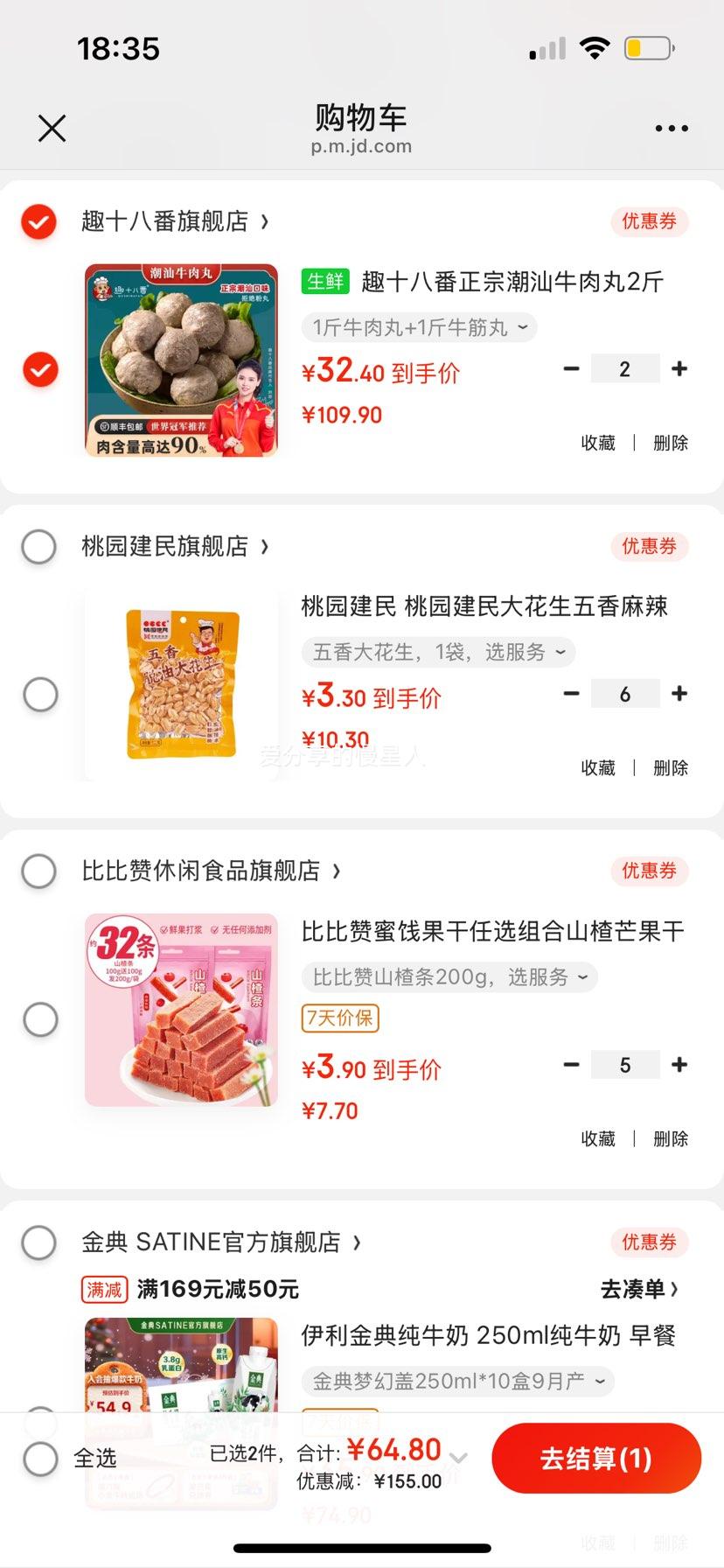Tap the 生鲜 fresh food badge
Screen dimensions: 724x1568
tap(324, 281)
